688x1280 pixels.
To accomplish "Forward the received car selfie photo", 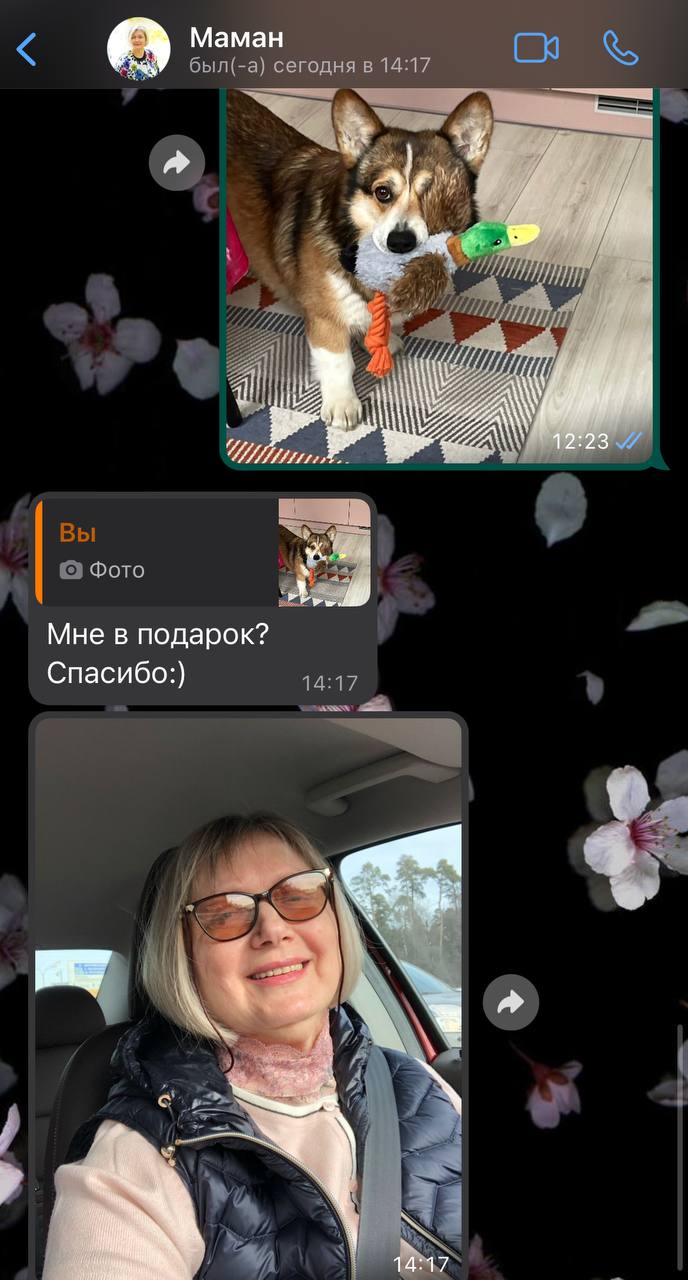I will tap(511, 1002).
